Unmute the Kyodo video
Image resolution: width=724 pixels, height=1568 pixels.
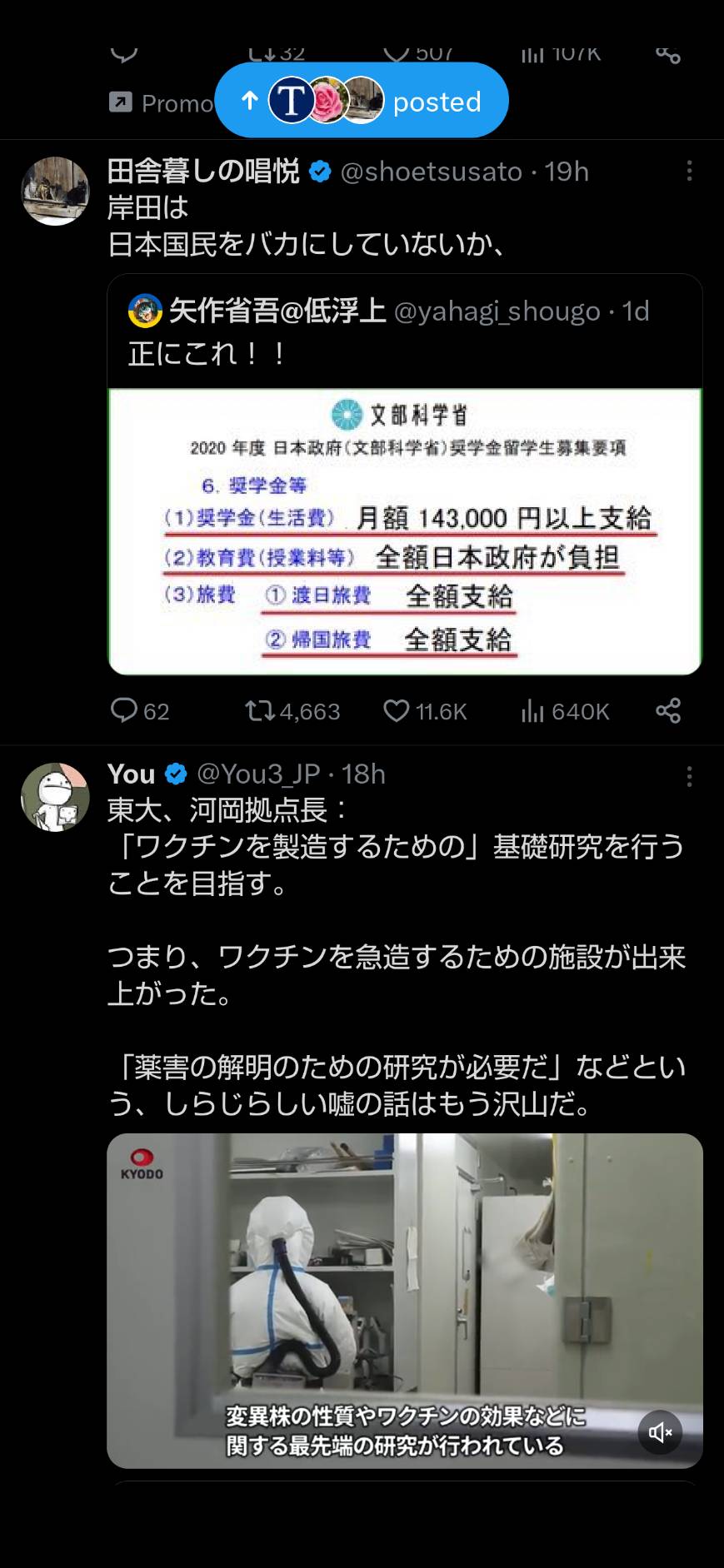pos(661,1432)
